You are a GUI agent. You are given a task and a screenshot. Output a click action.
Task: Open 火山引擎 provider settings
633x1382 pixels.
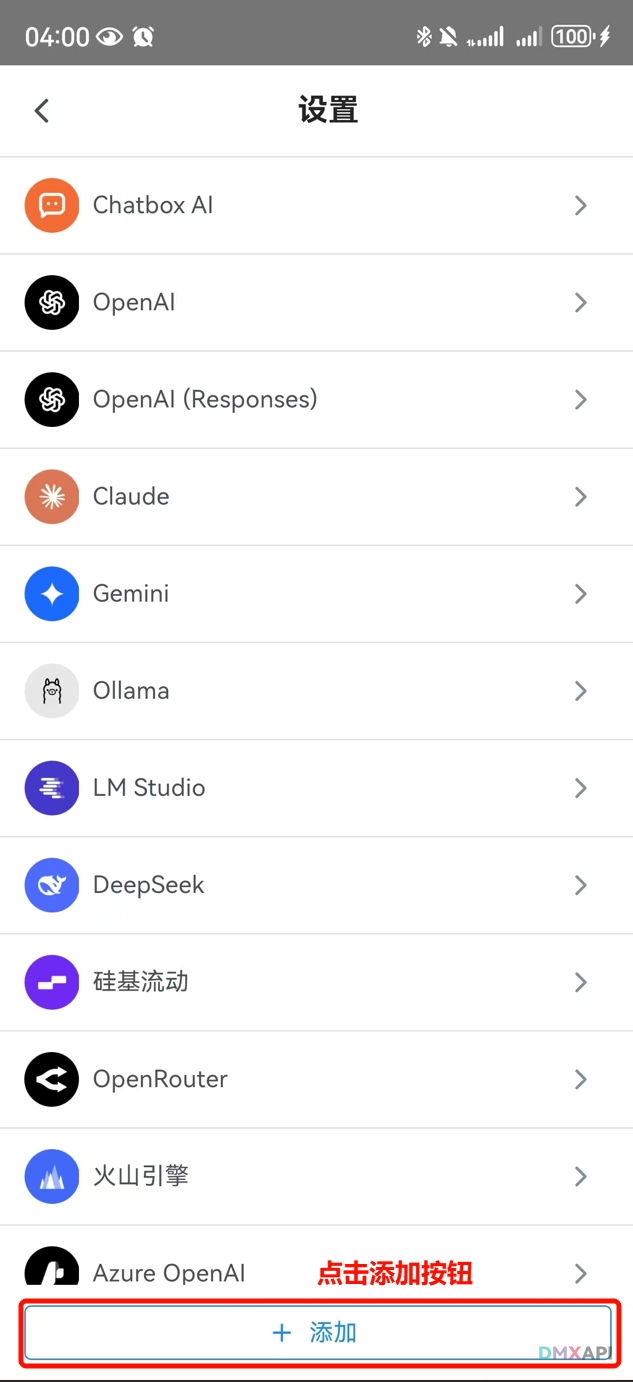pyautogui.click(x=316, y=1175)
